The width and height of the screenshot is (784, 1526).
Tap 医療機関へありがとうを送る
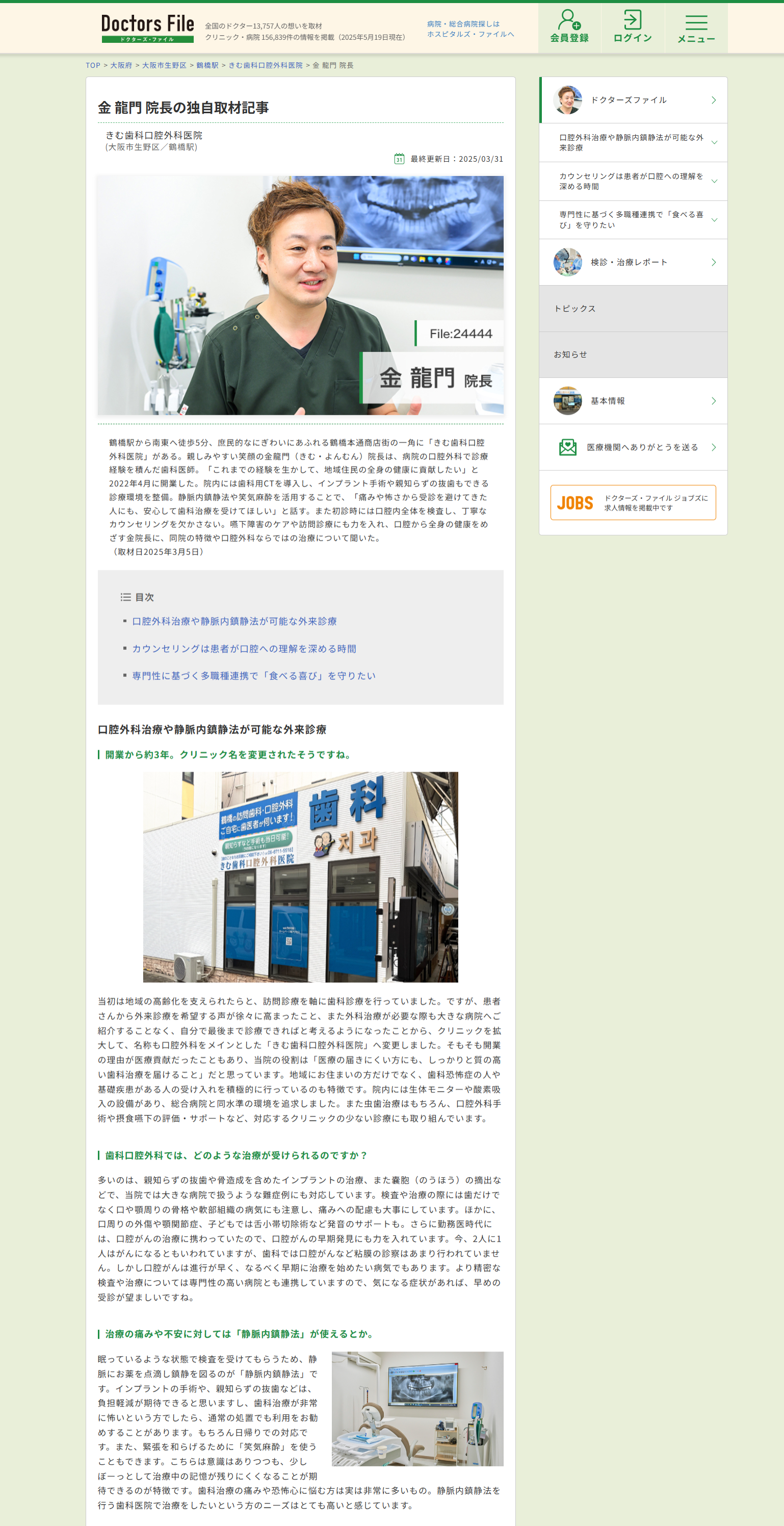[x=633, y=447]
